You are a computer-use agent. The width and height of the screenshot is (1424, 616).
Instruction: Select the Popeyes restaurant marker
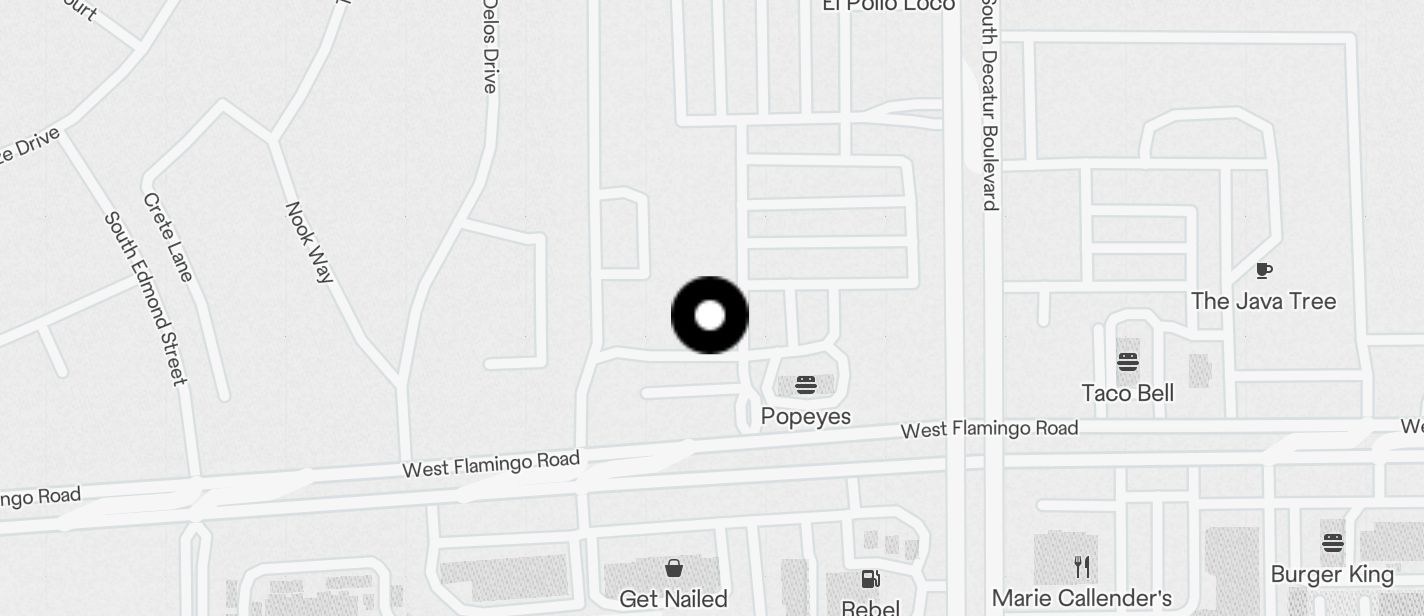click(806, 386)
